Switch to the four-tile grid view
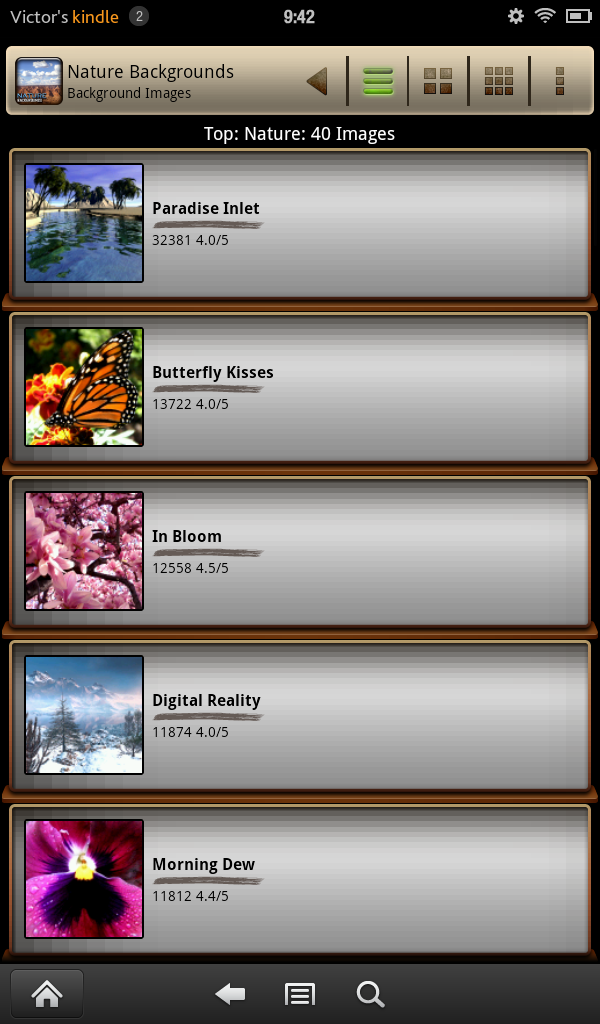This screenshot has height=1024, width=600. 438,81
